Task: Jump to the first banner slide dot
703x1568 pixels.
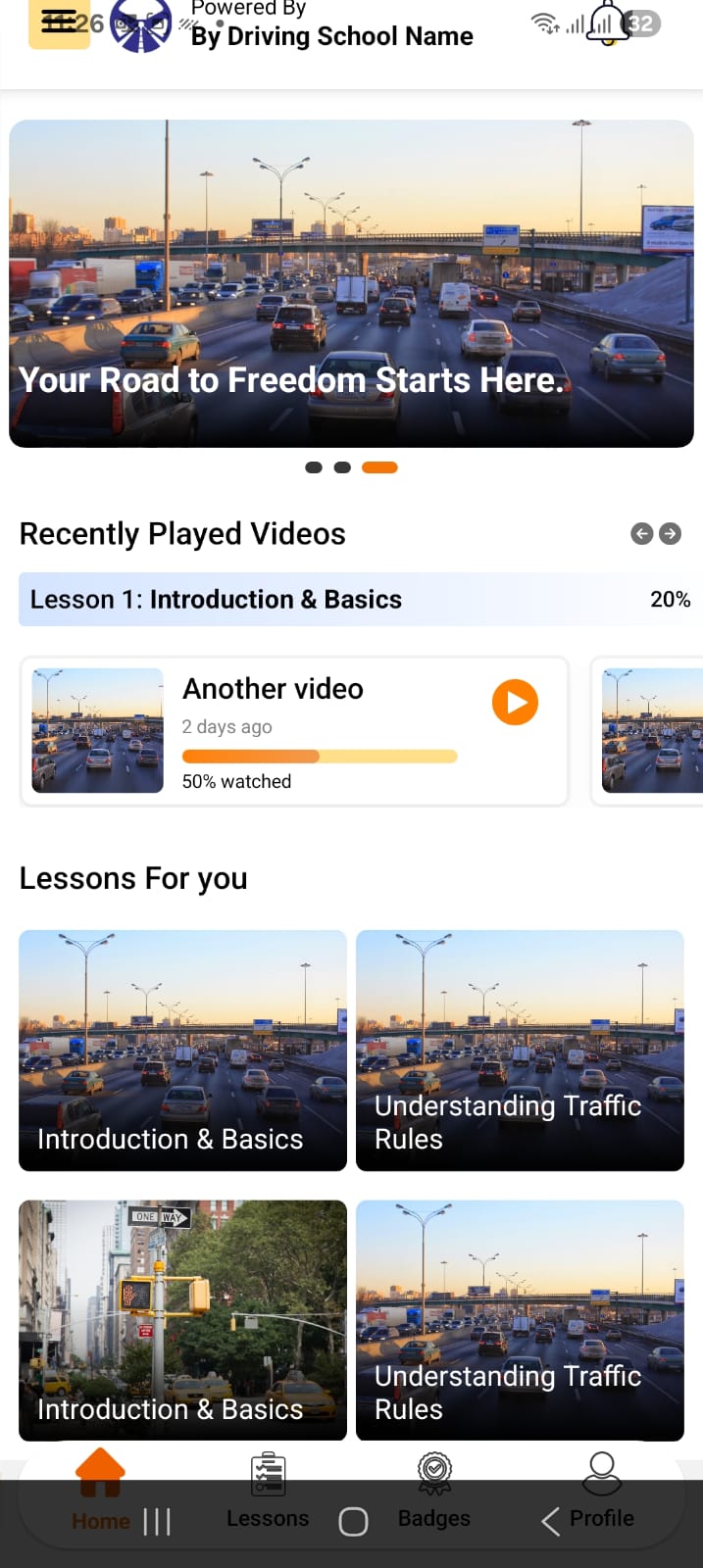Action: (x=314, y=467)
